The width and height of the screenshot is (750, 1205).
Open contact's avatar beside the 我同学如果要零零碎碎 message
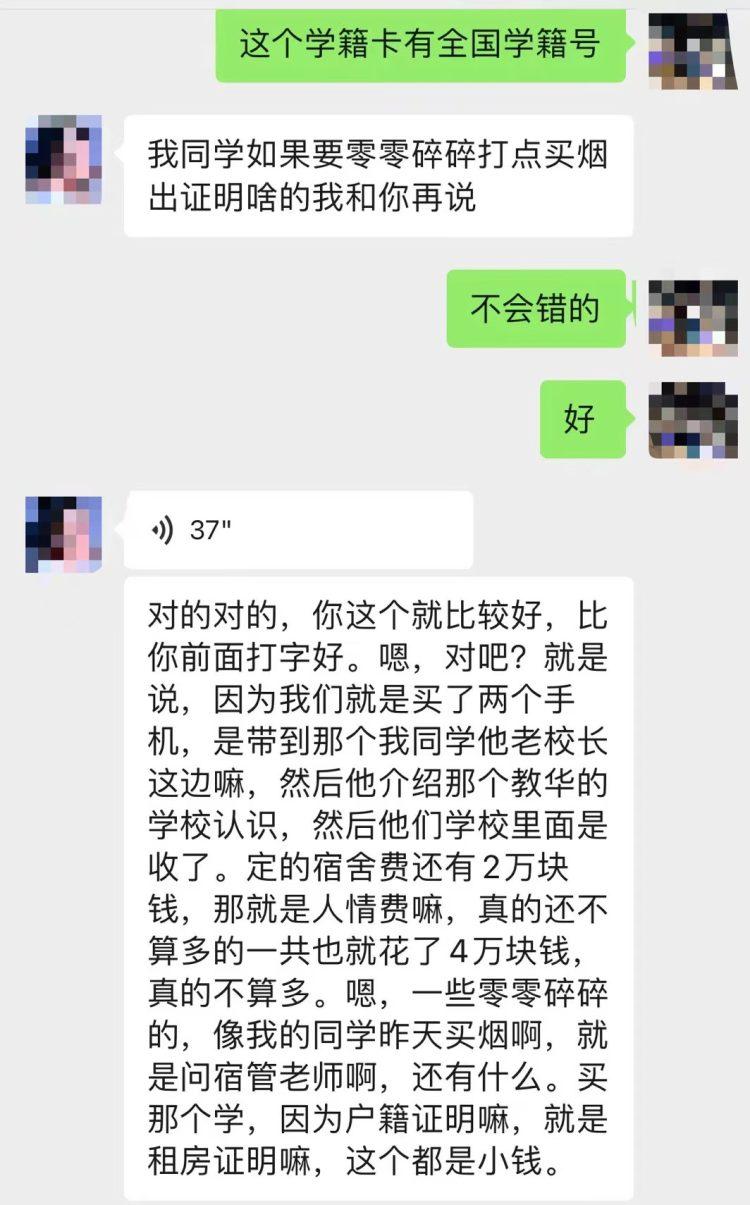[x=63, y=159]
